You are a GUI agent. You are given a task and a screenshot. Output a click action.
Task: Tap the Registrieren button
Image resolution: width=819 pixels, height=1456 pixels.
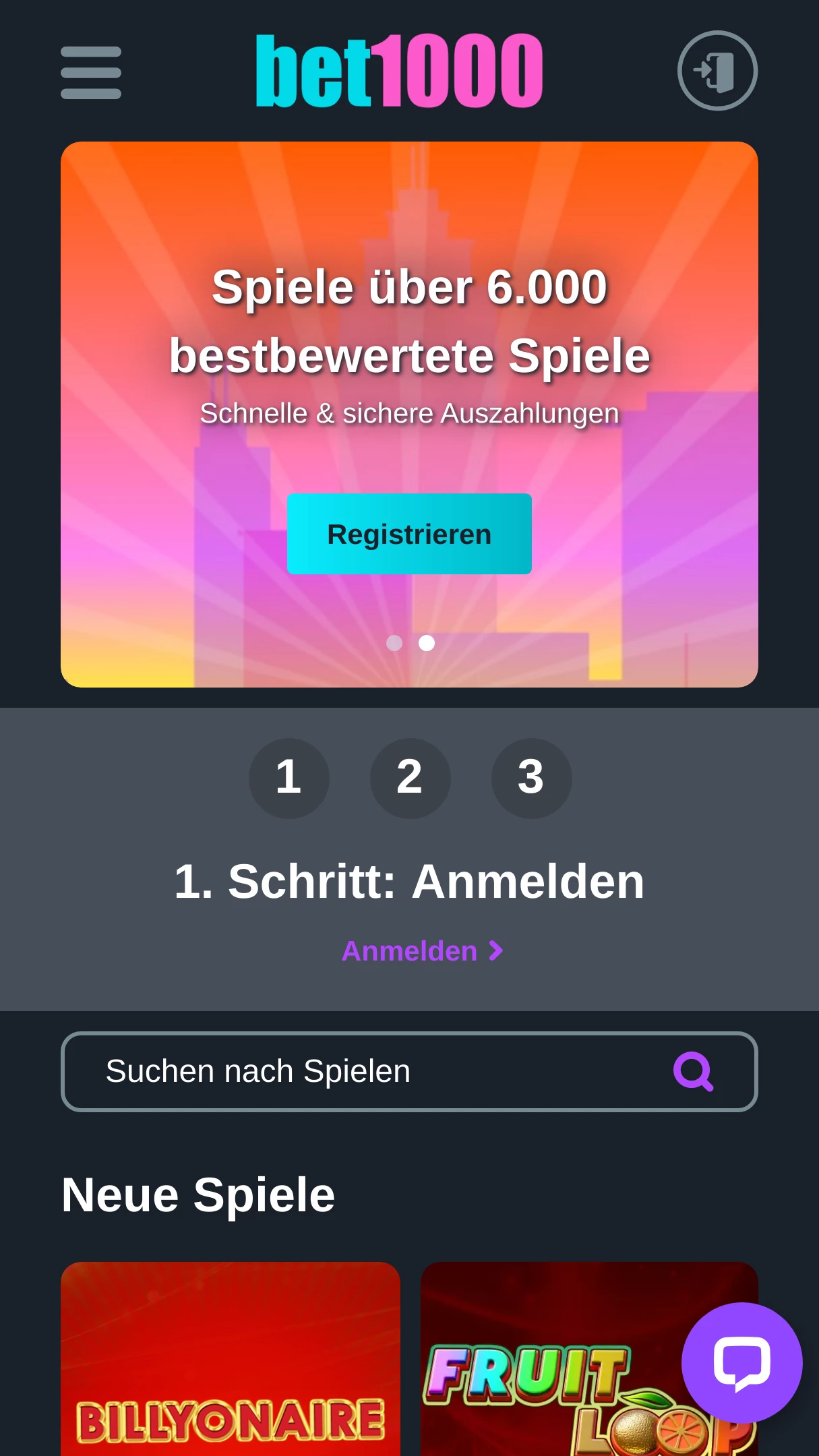tap(409, 534)
